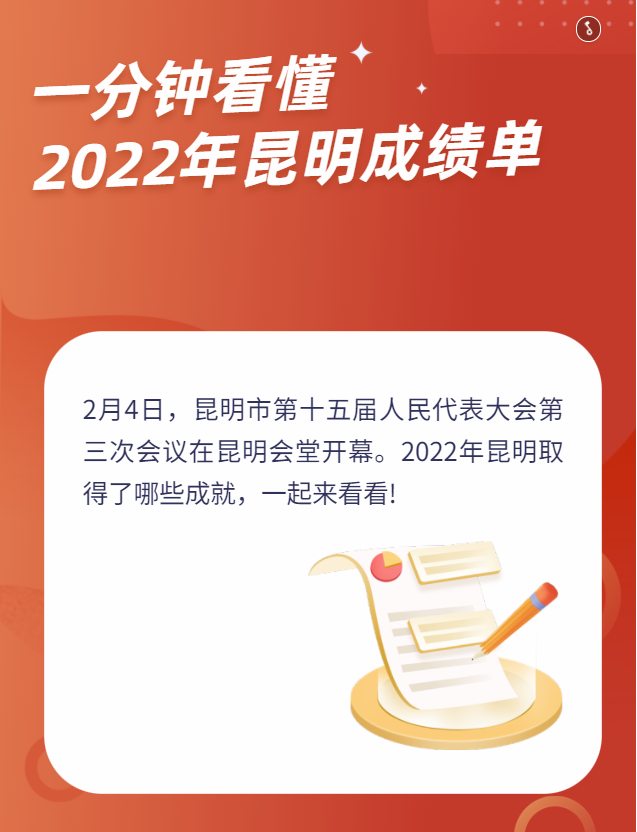
Task: Toggle the background music icon
Action: (589, 30)
